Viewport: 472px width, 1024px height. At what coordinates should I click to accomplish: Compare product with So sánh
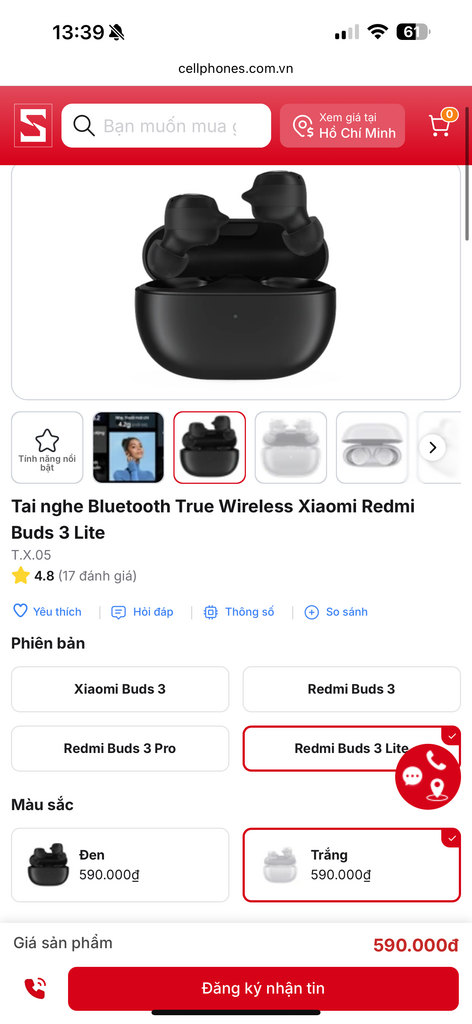pos(336,612)
